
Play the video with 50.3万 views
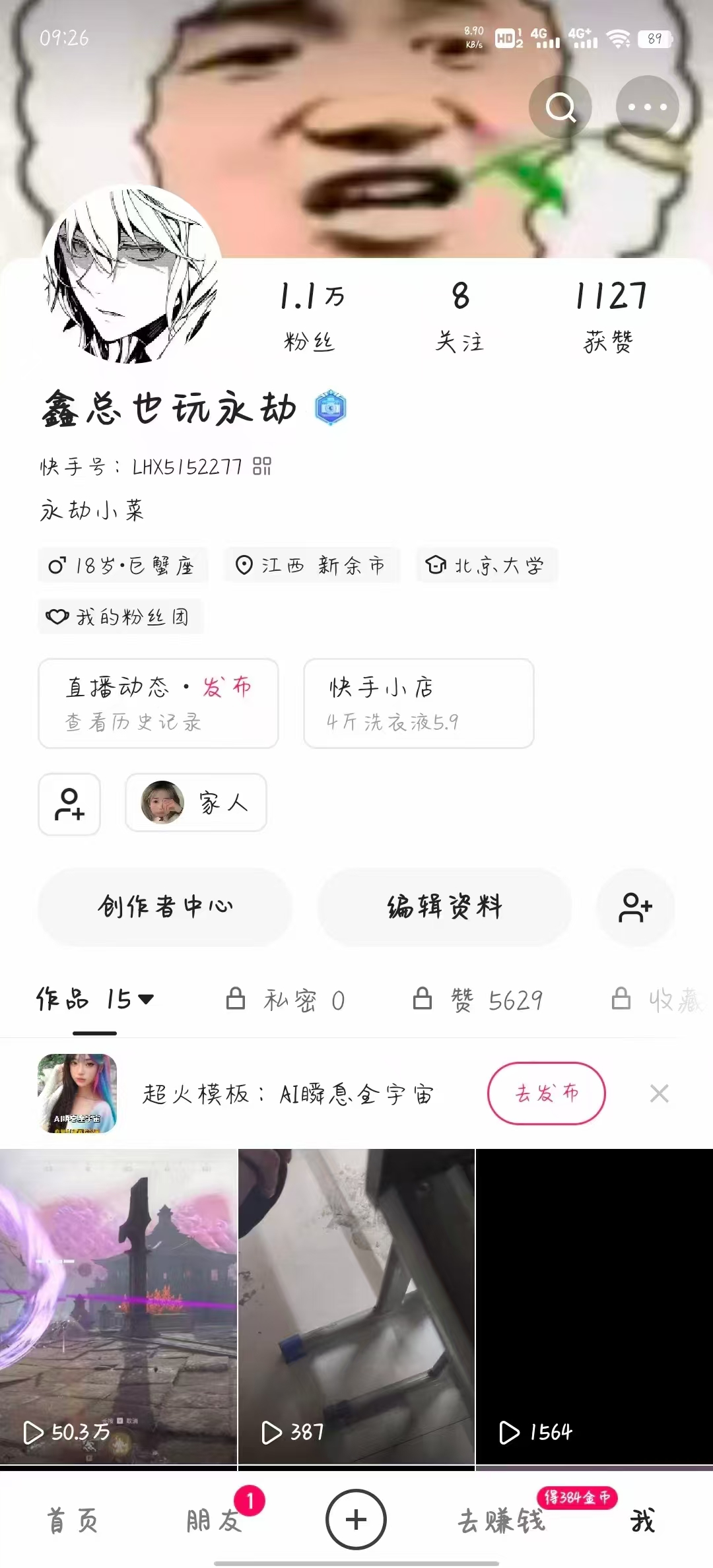118,1307
